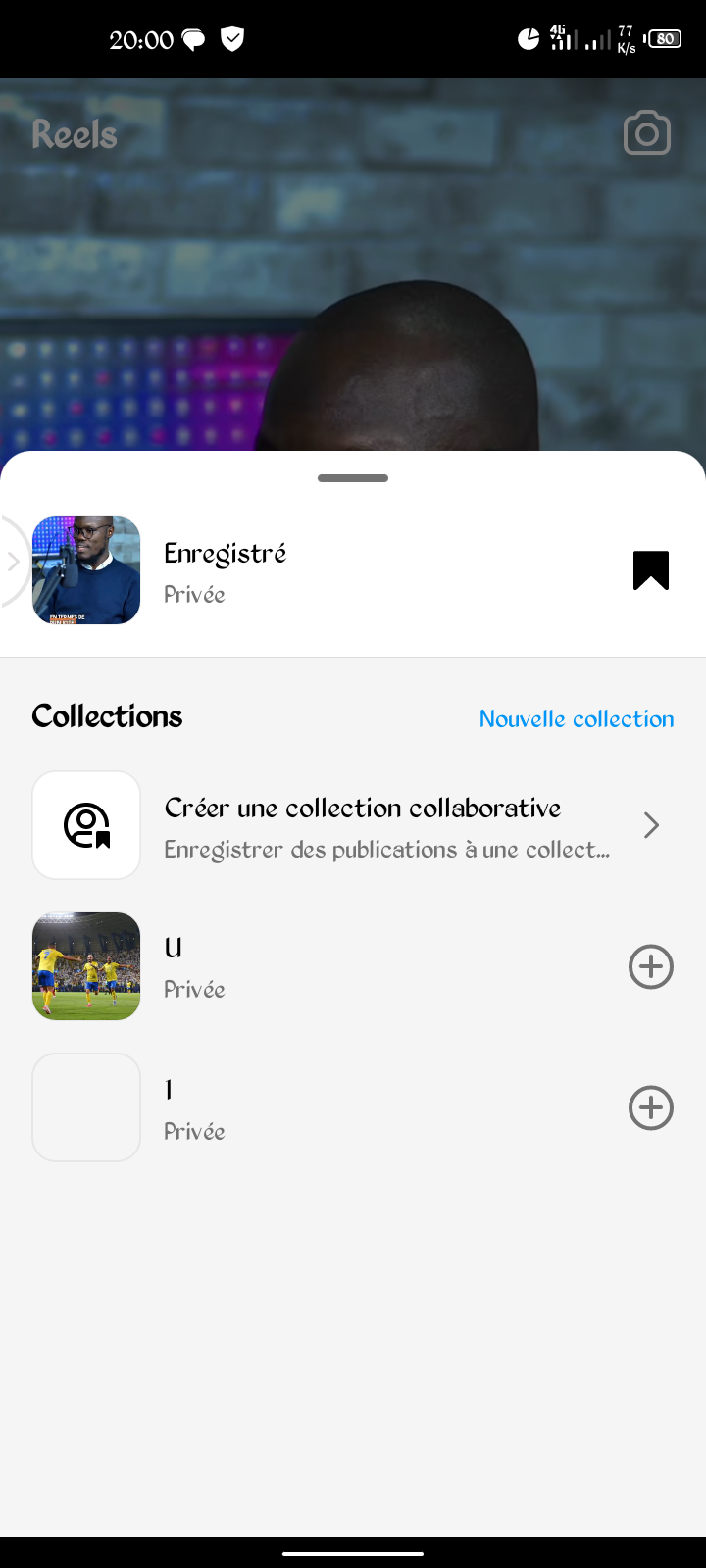The width and height of the screenshot is (706, 1568).
Task: Tap the bottom sheet drag handle
Action: pyautogui.click(x=353, y=478)
